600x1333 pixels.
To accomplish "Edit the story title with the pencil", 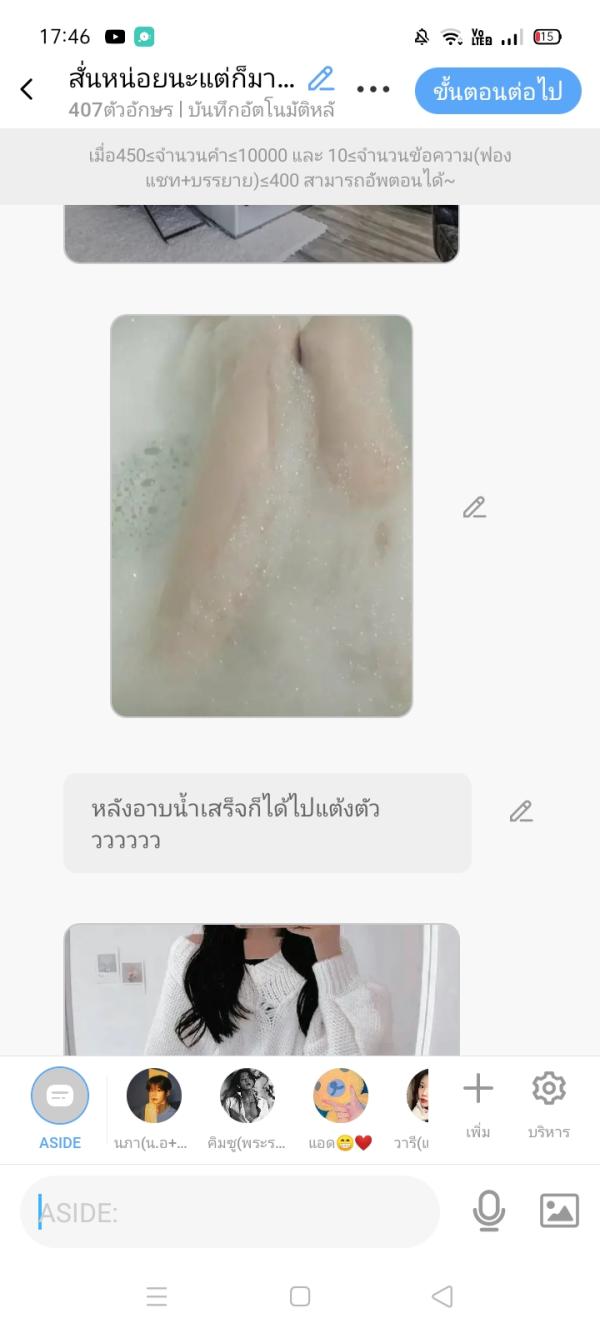I will tap(321, 79).
